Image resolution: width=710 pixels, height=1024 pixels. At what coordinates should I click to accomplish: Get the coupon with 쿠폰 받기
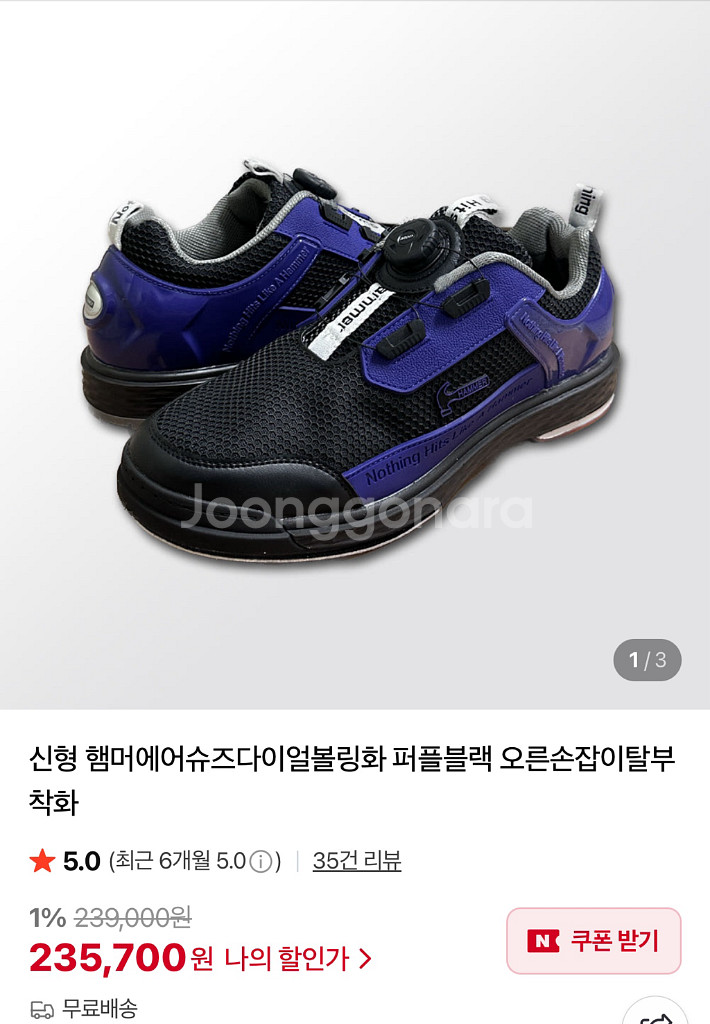pos(594,941)
